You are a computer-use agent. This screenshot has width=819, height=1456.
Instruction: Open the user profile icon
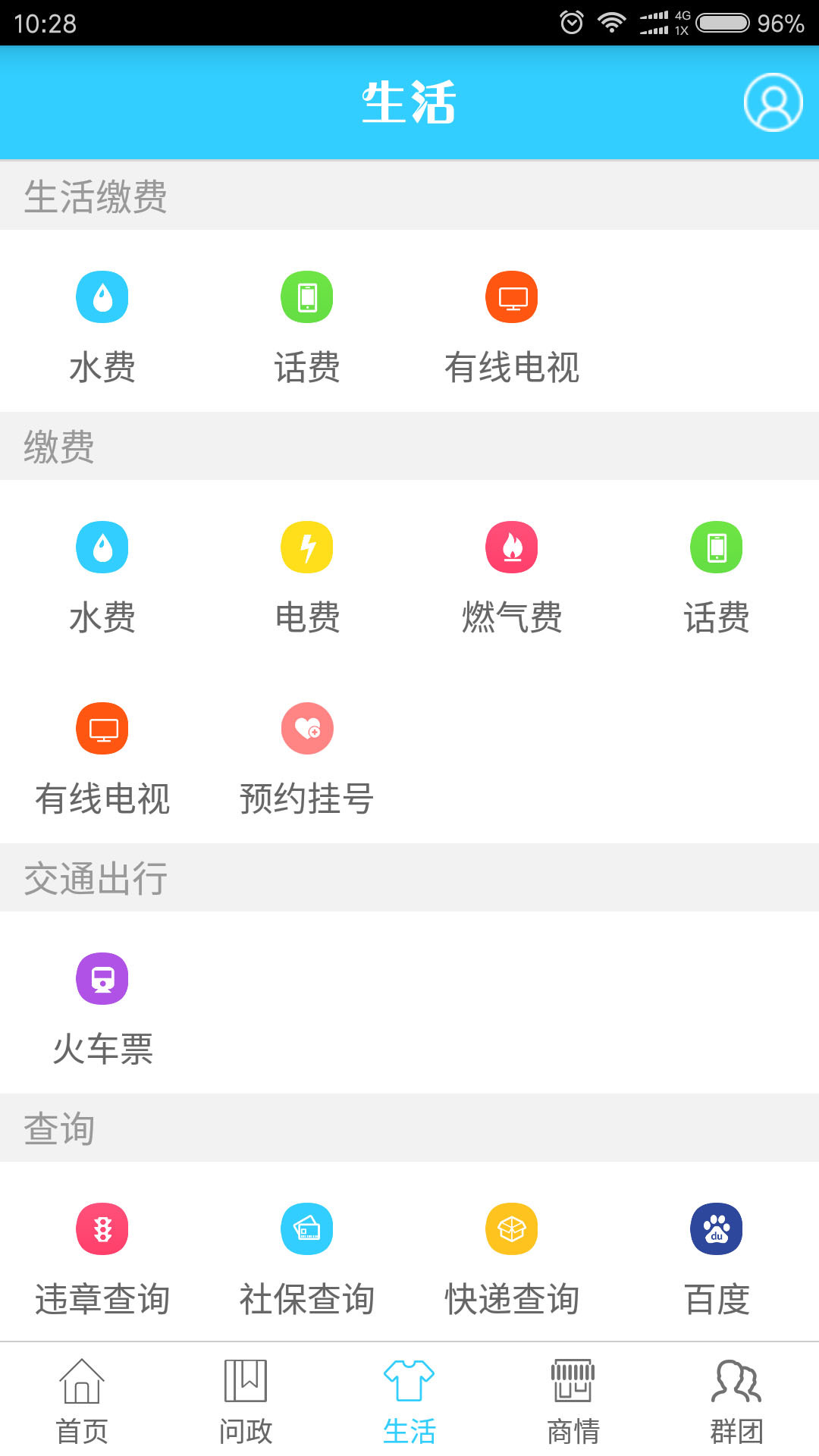coord(773,102)
